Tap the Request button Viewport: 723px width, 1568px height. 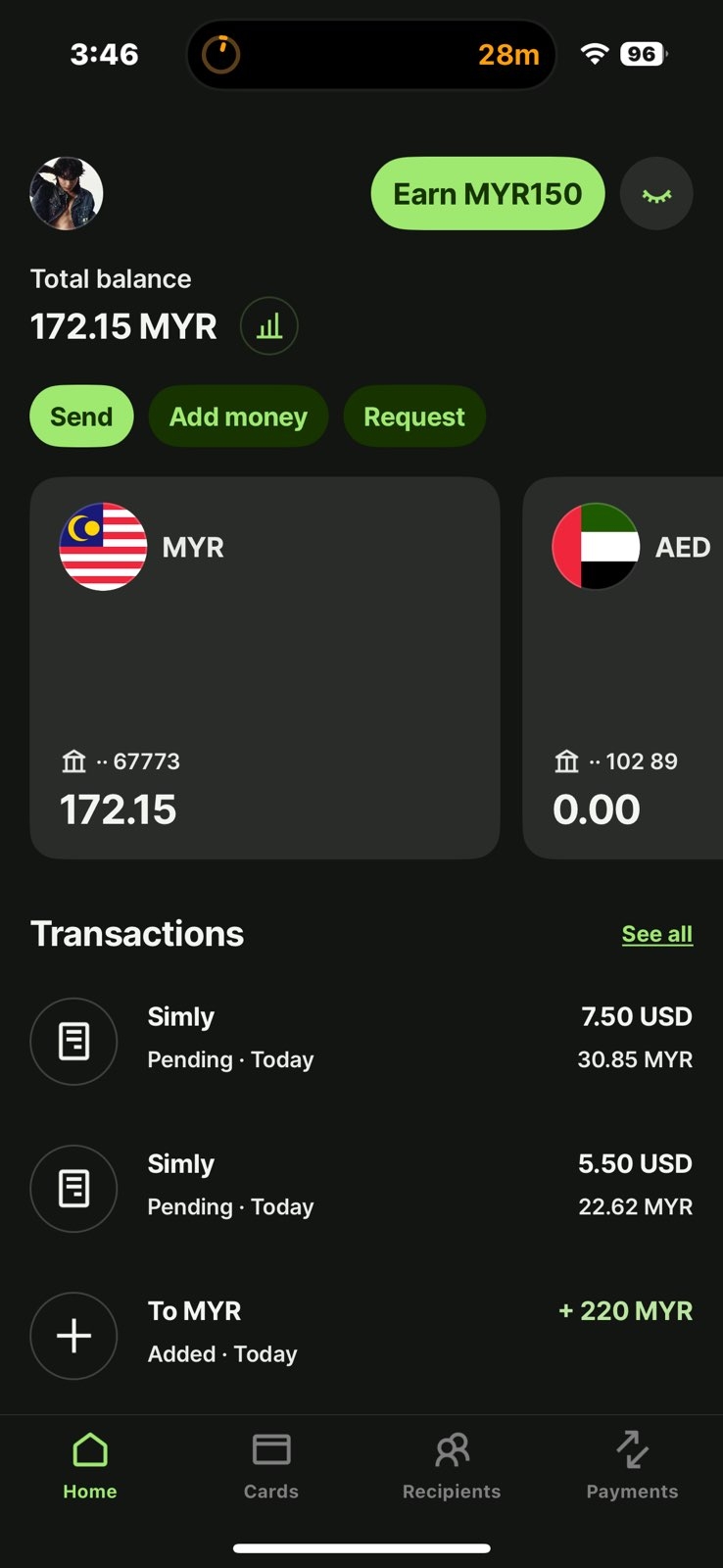coord(414,416)
